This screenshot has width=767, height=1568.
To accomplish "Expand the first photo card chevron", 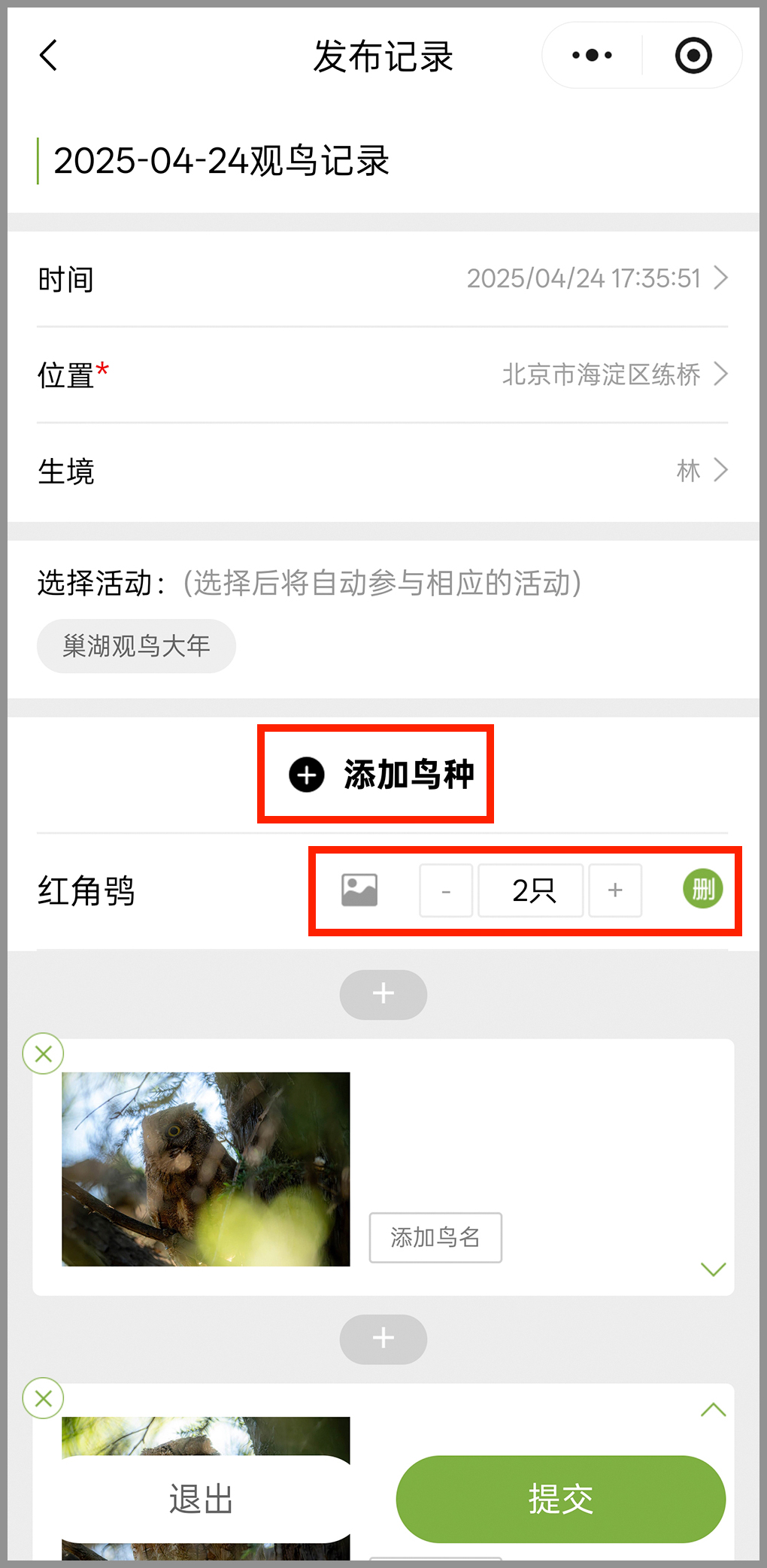I will (713, 1269).
